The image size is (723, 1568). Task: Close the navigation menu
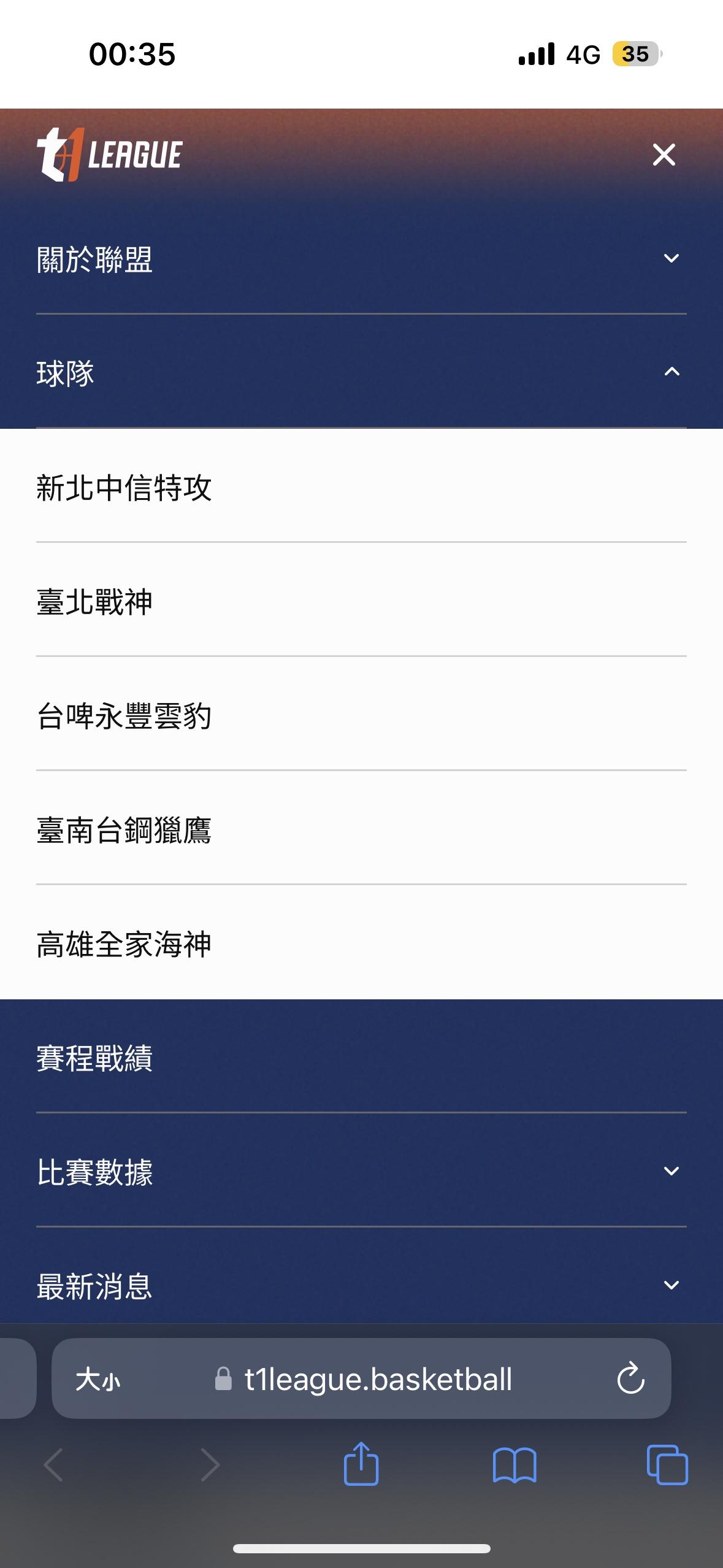pyautogui.click(x=664, y=155)
